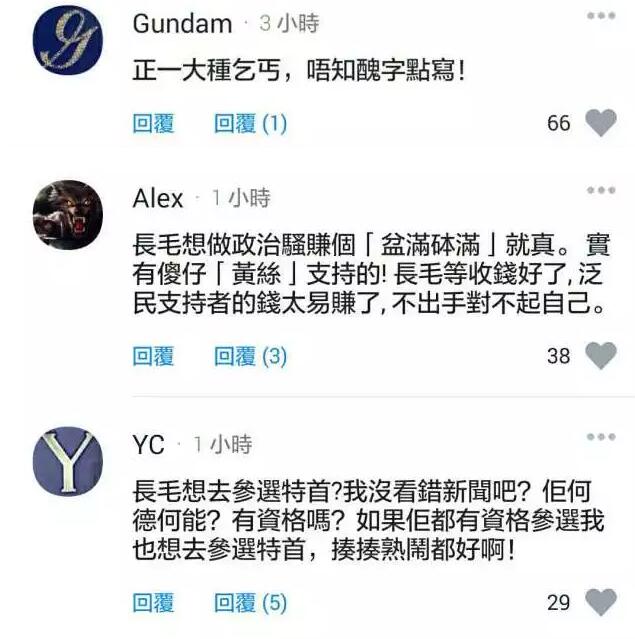Reply to YC's comment
This screenshot has height=639, width=635.
(153, 602)
